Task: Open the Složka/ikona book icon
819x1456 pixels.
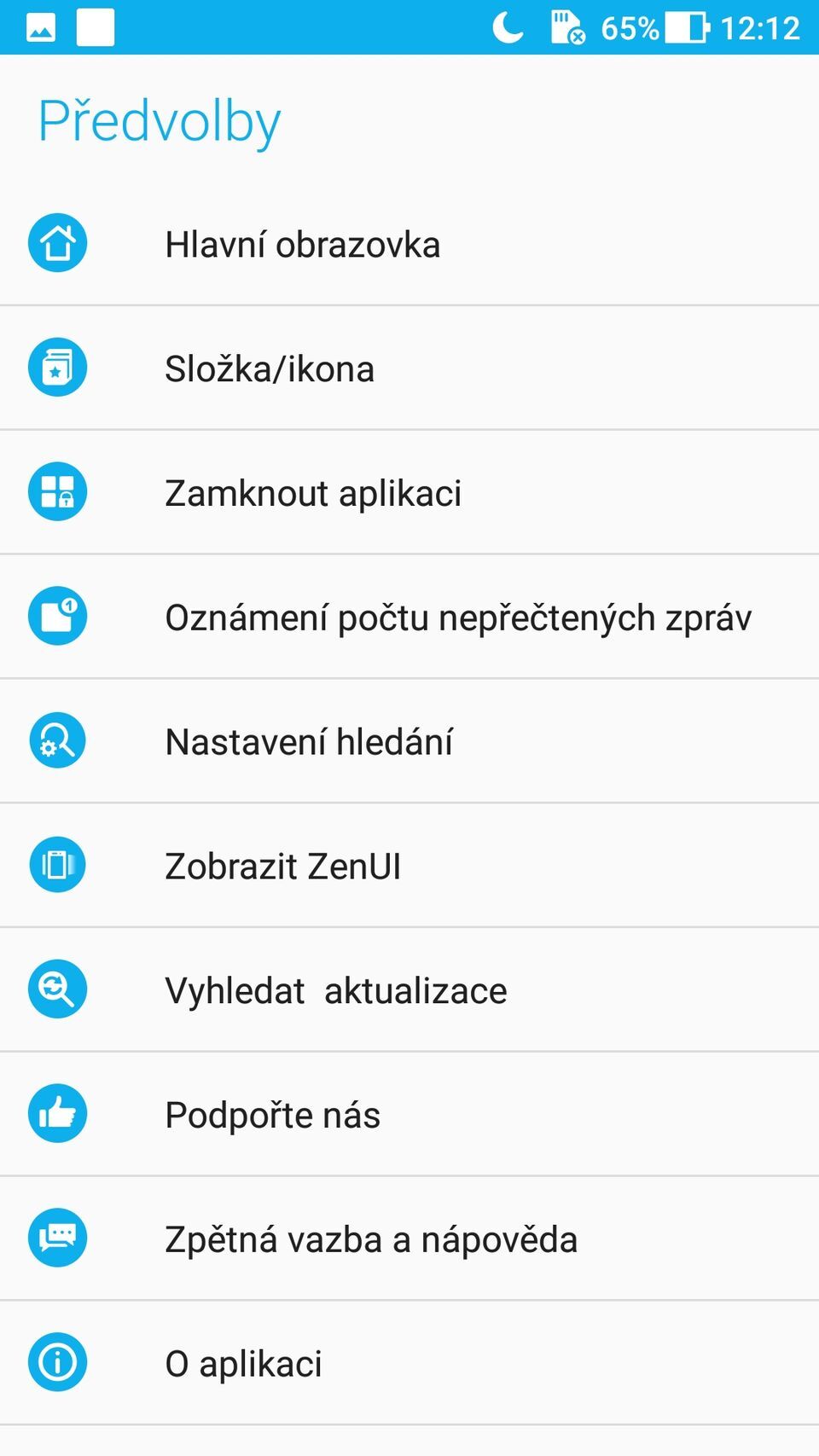Action: pos(56,367)
